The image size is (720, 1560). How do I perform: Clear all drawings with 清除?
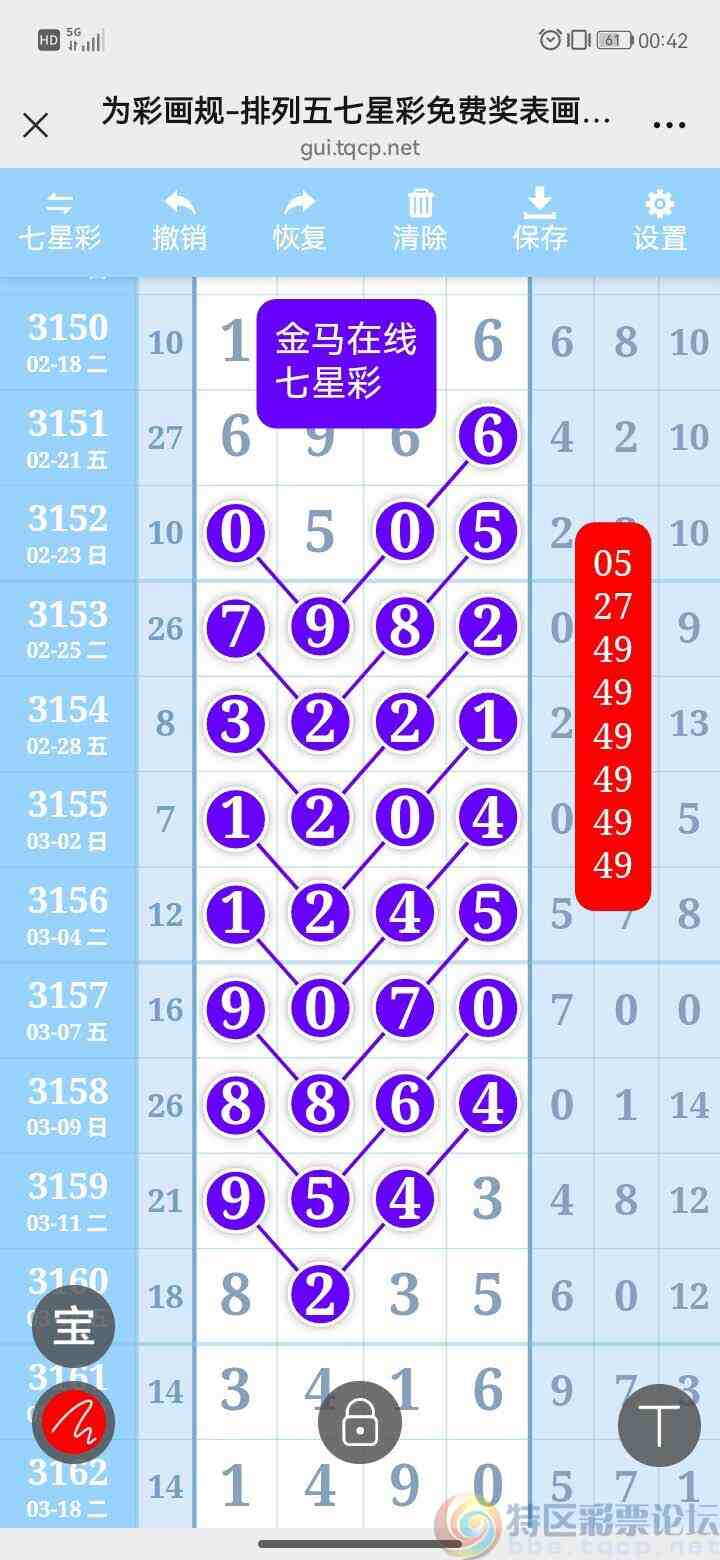point(420,222)
